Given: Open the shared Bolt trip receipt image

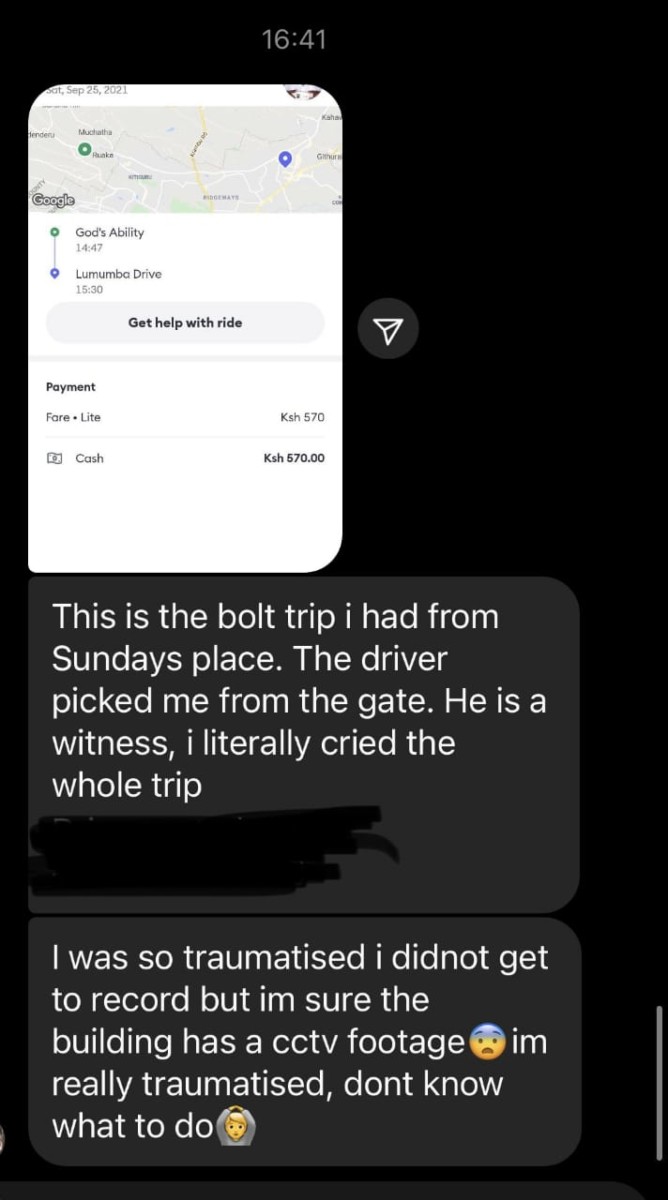Looking at the screenshot, I should click(x=185, y=327).
